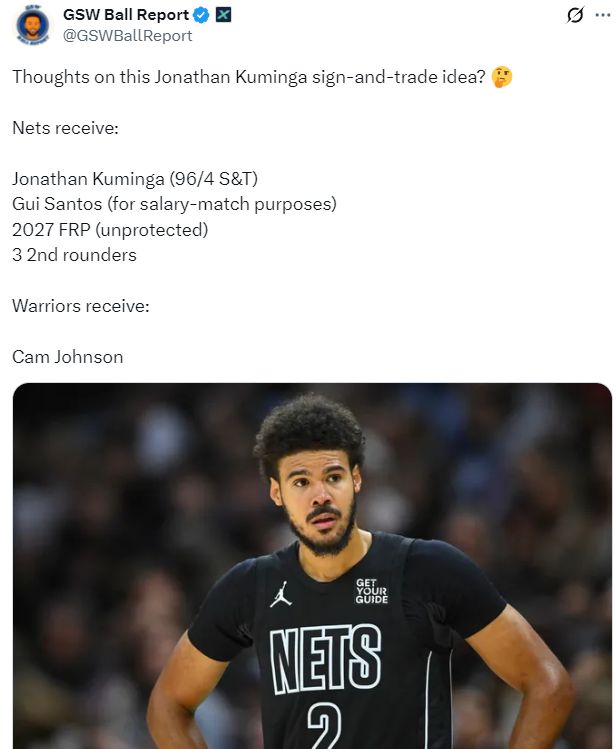The image size is (616, 749).
Task: Open the GSW Ball Report account name
Action: [x=124, y=15]
